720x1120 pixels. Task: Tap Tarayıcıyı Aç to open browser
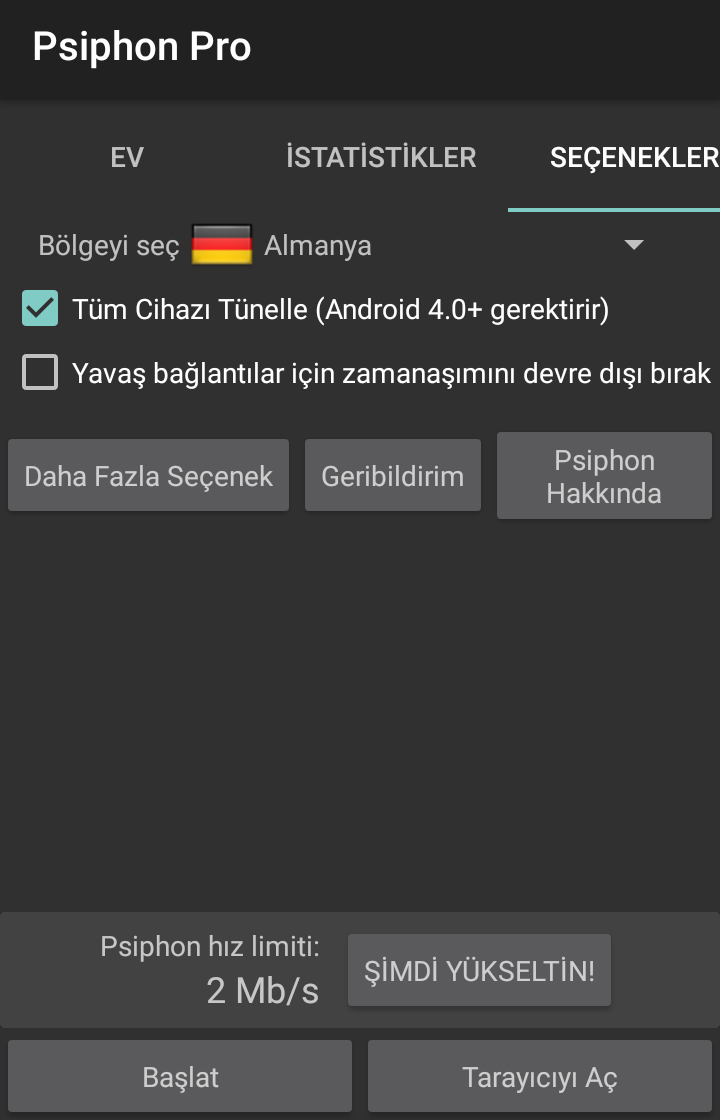539,1077
